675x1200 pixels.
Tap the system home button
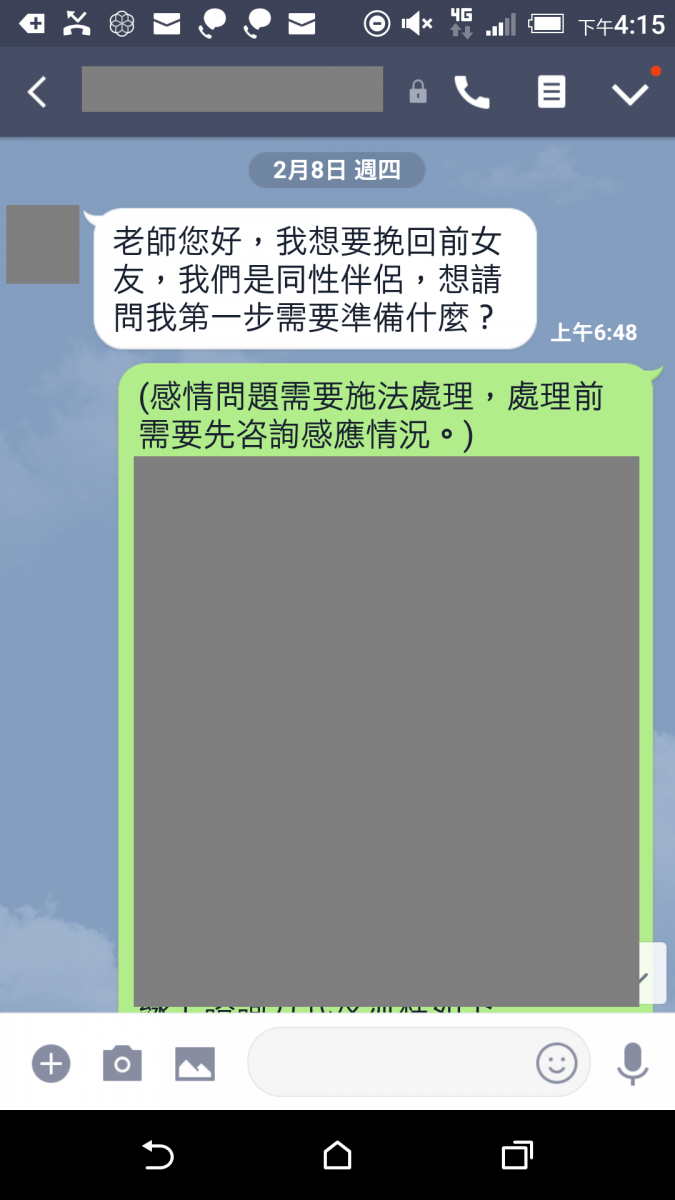click(x=337, y=1156)
